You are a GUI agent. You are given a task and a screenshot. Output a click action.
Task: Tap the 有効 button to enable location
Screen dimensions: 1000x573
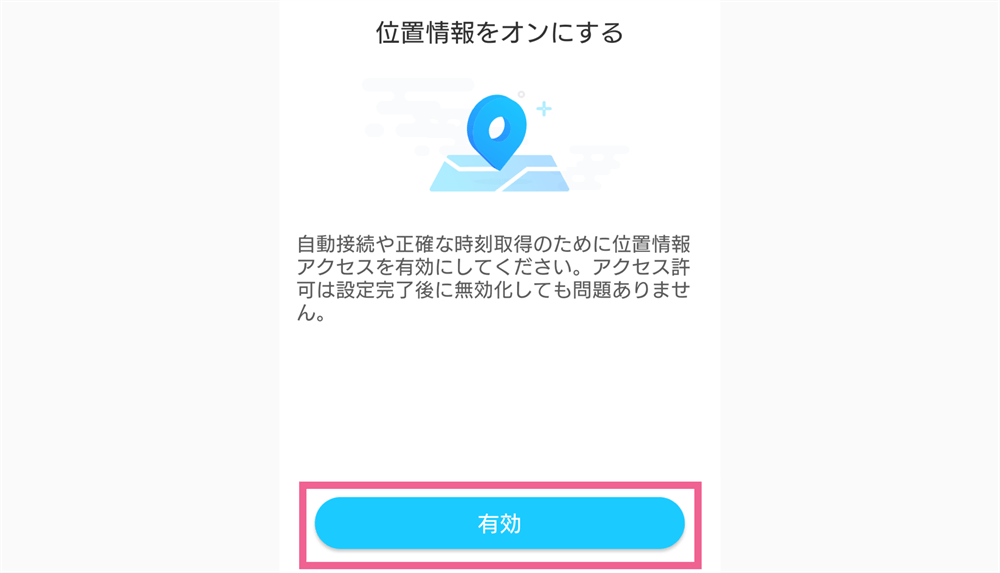499,524
